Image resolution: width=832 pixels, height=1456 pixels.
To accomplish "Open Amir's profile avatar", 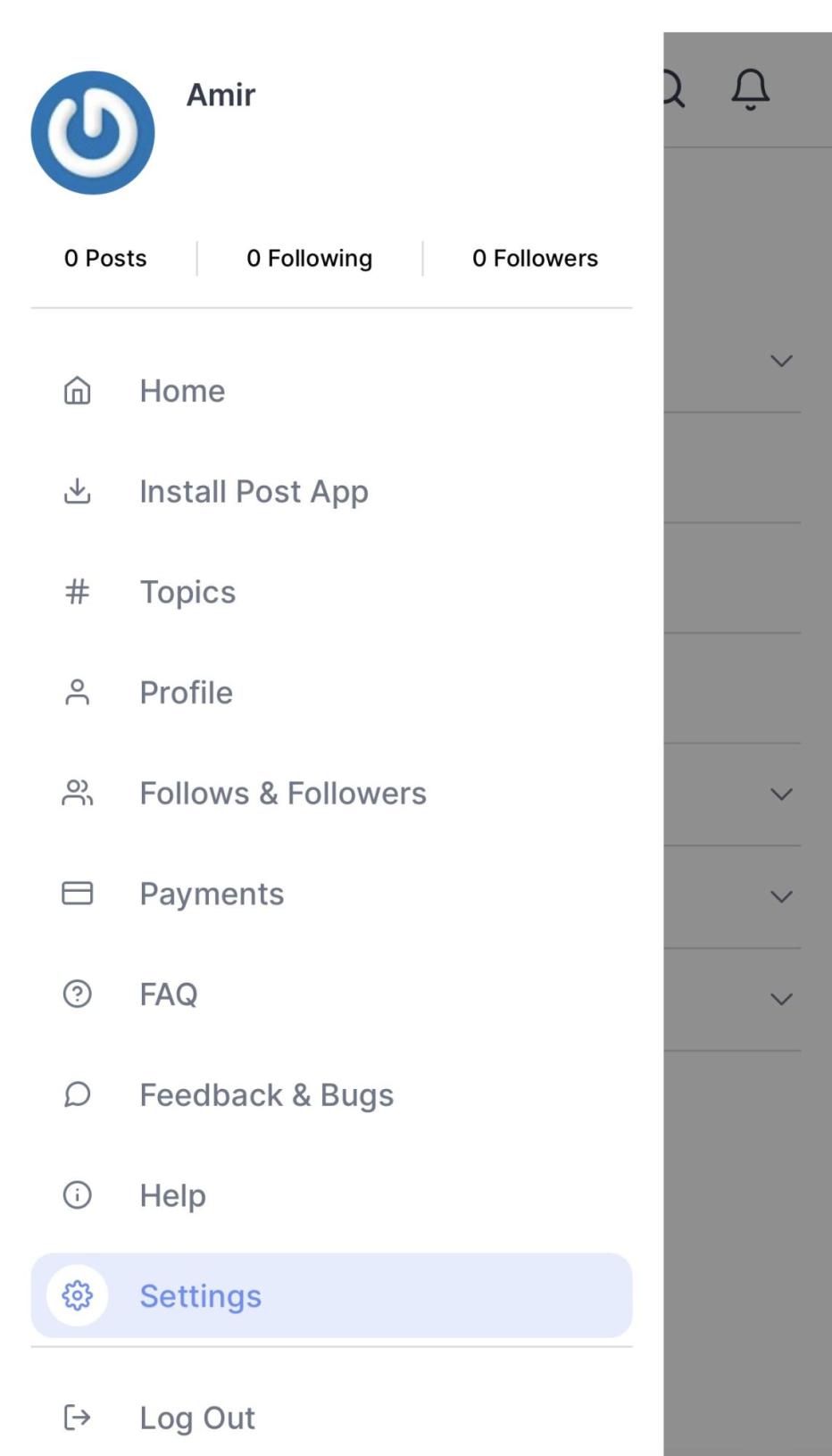I will tap(93, 133).
